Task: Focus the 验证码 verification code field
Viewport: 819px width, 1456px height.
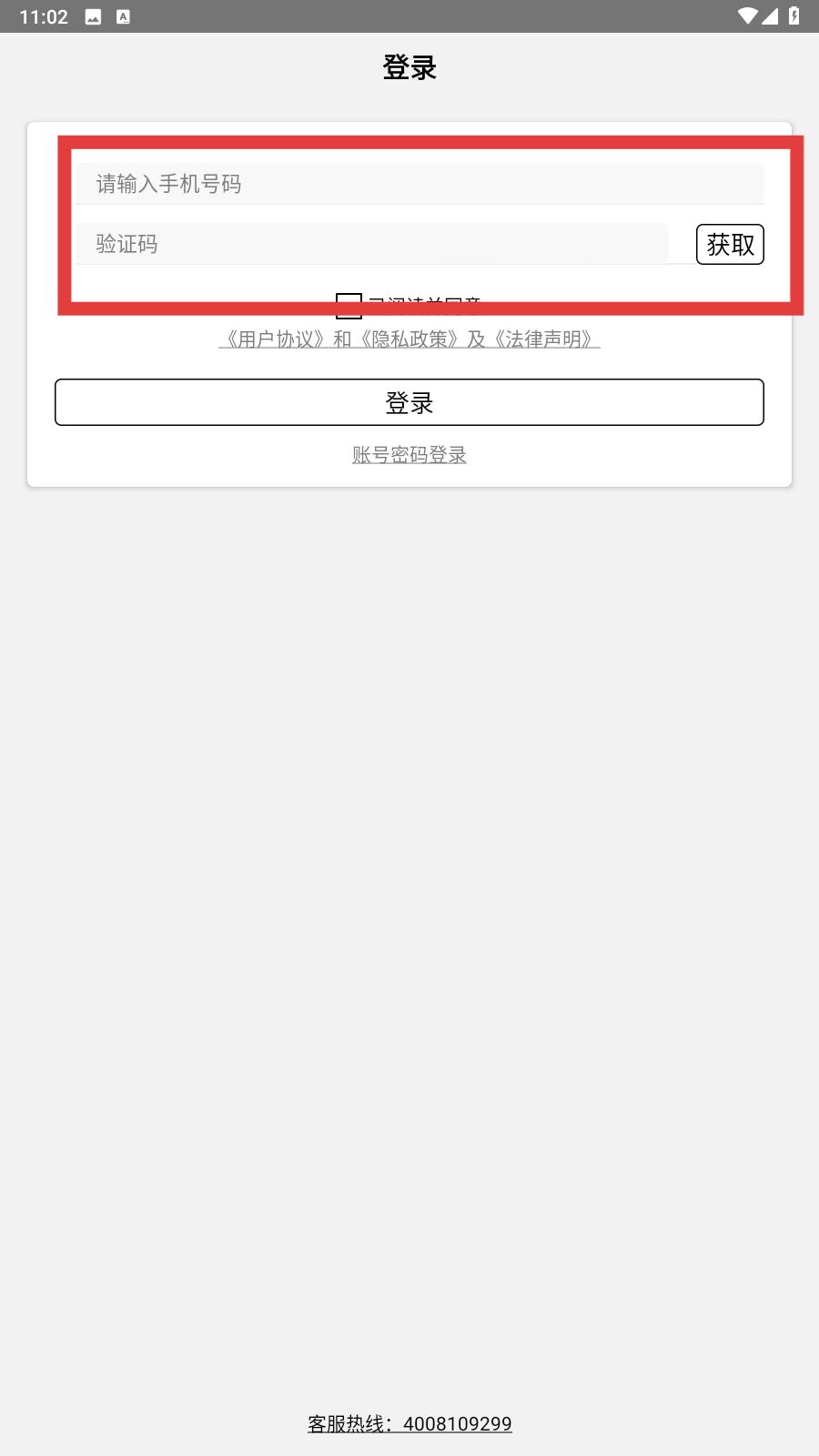Action: 371,244
